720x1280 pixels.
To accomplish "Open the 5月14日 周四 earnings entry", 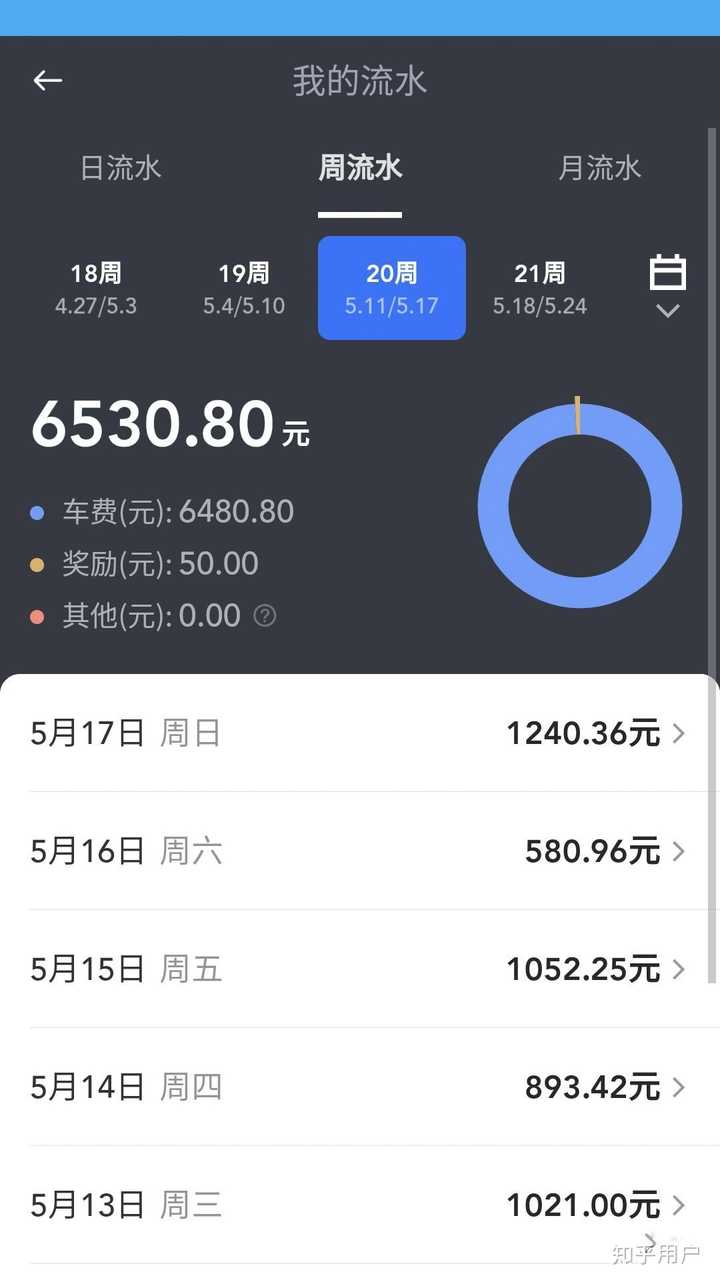I will (x=360, y=1087).
